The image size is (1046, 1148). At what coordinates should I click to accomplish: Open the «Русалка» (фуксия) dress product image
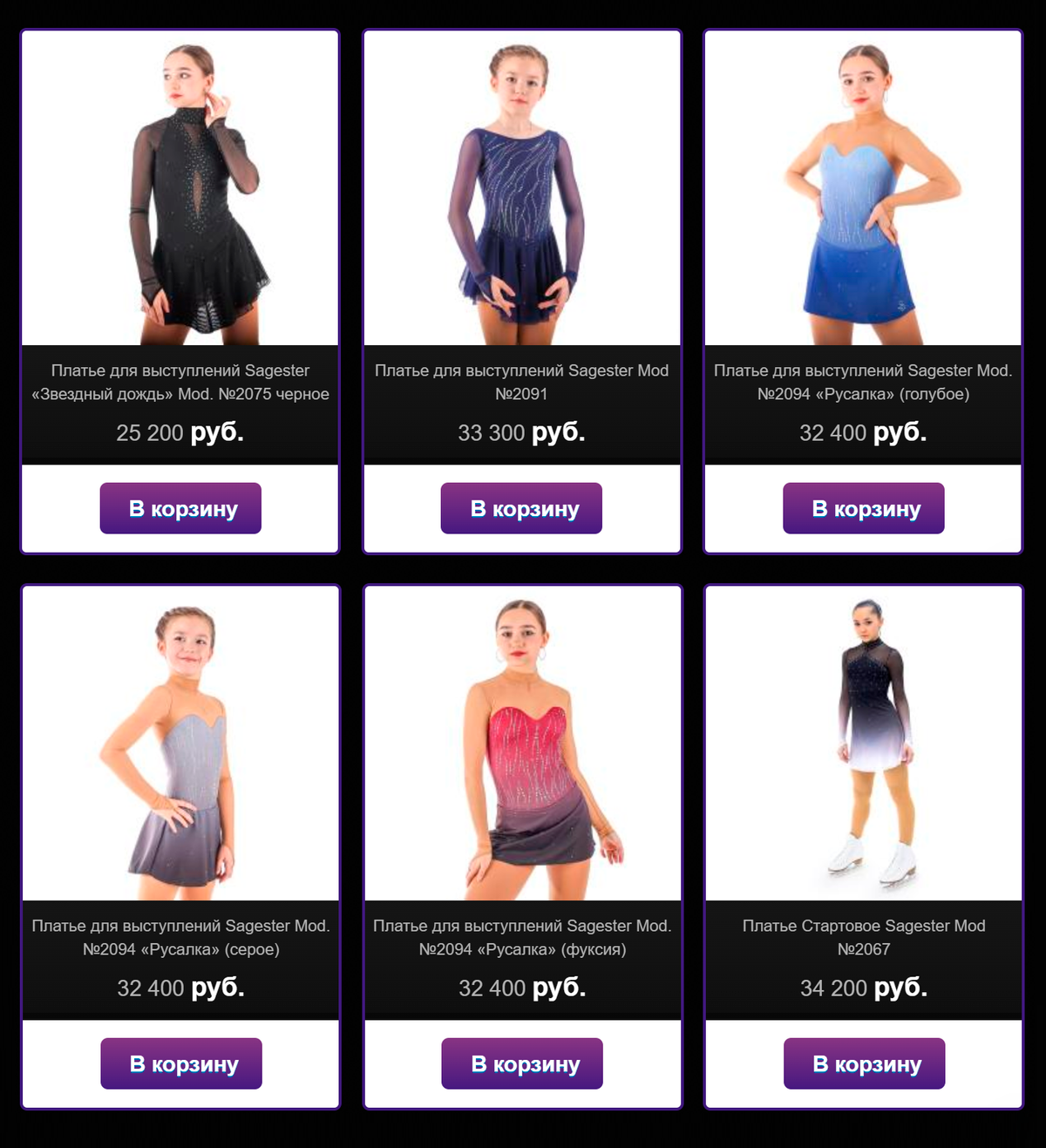pyautogui.click(x=522, y=744)
